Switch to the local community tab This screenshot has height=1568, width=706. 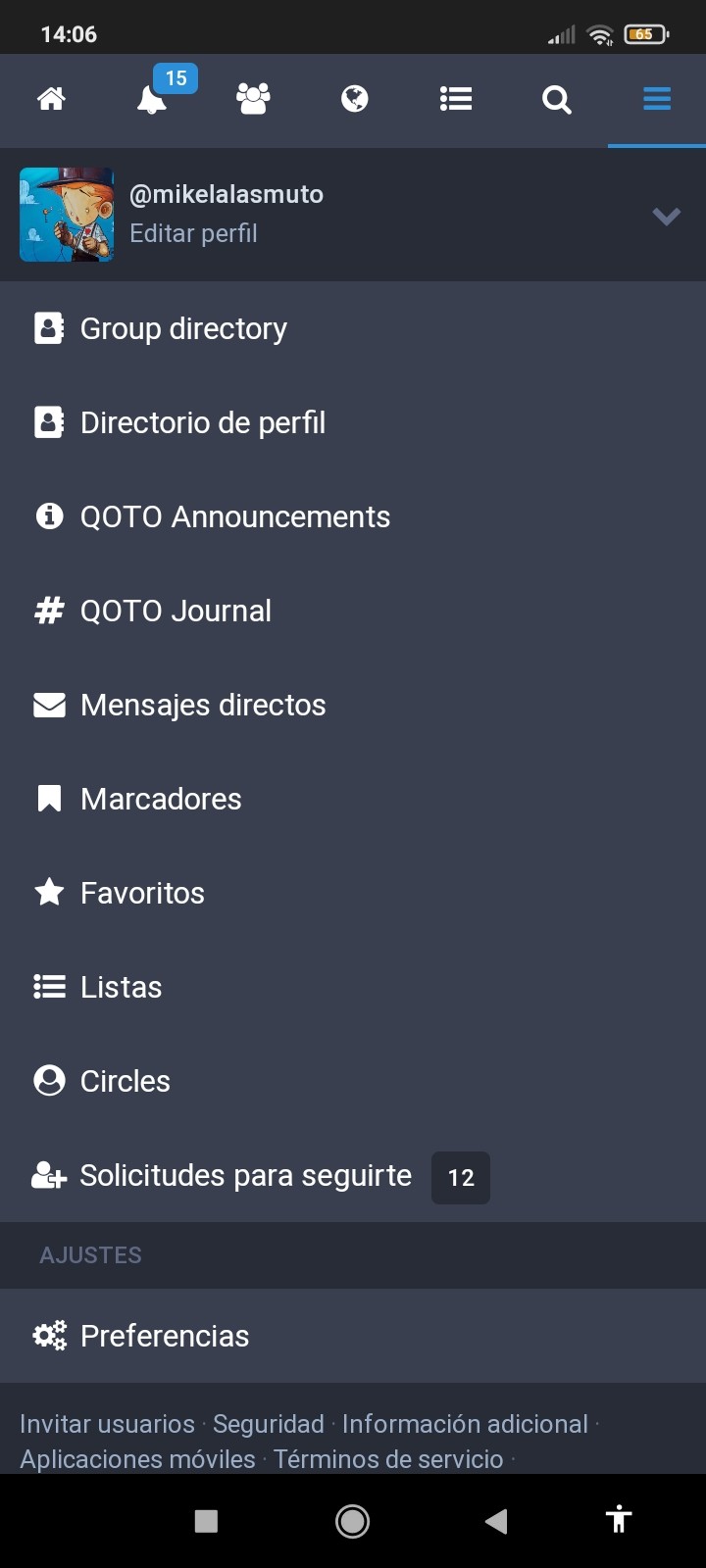(x=253, y=99)
